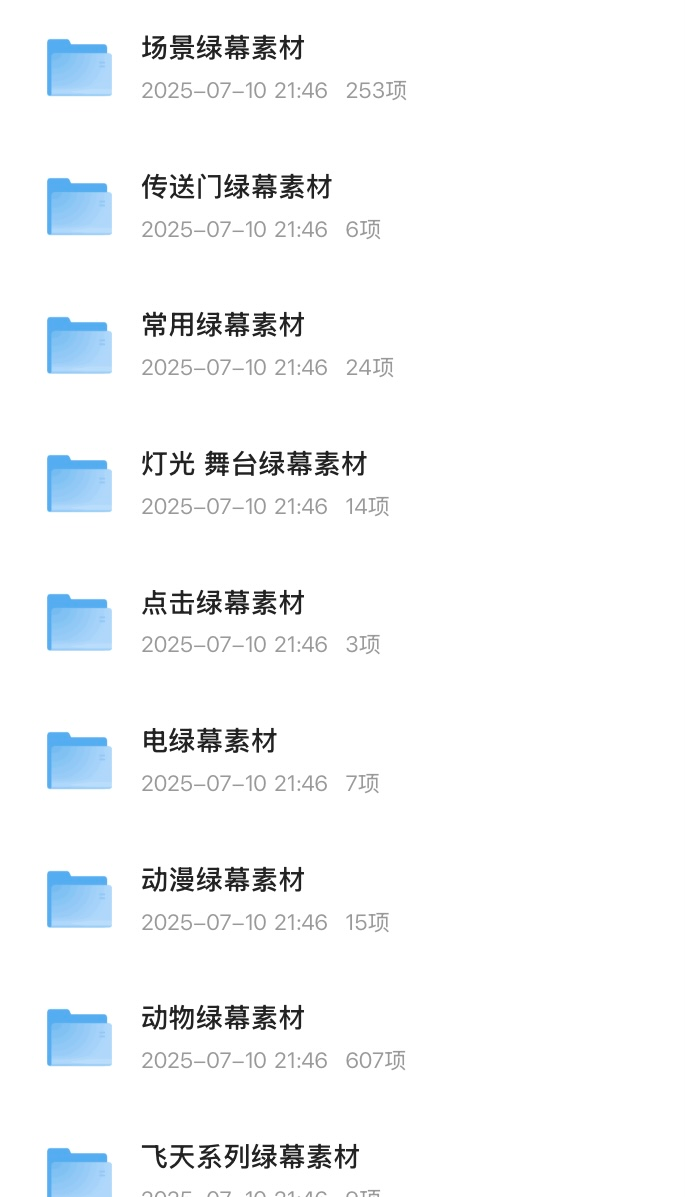Open the 电绿幕素材 folder

click(343, 761)
